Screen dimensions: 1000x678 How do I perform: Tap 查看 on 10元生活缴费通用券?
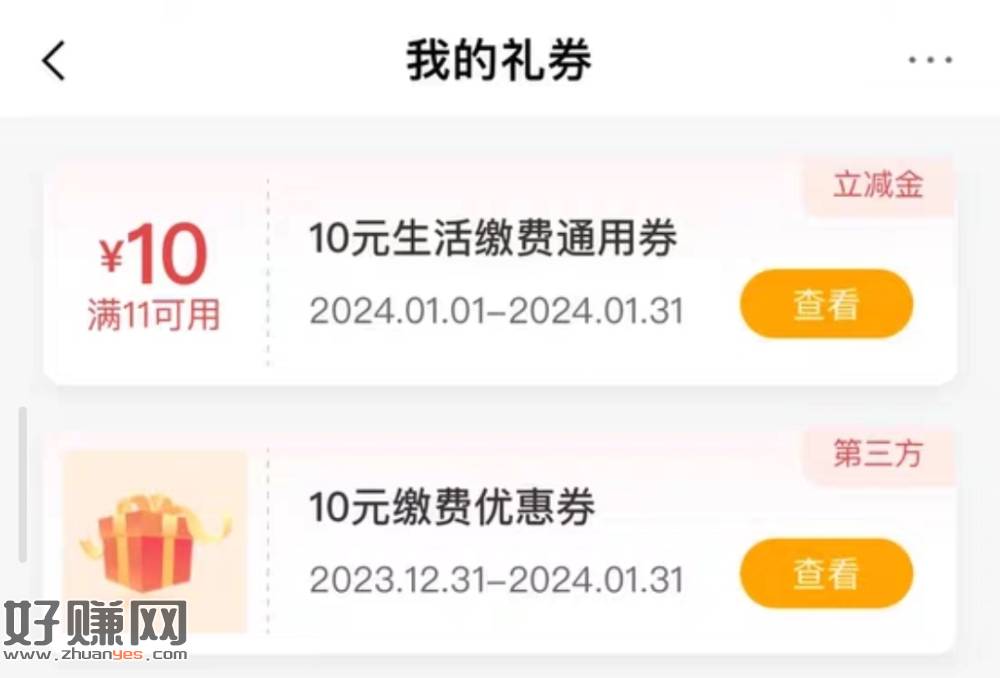point(826,304)
